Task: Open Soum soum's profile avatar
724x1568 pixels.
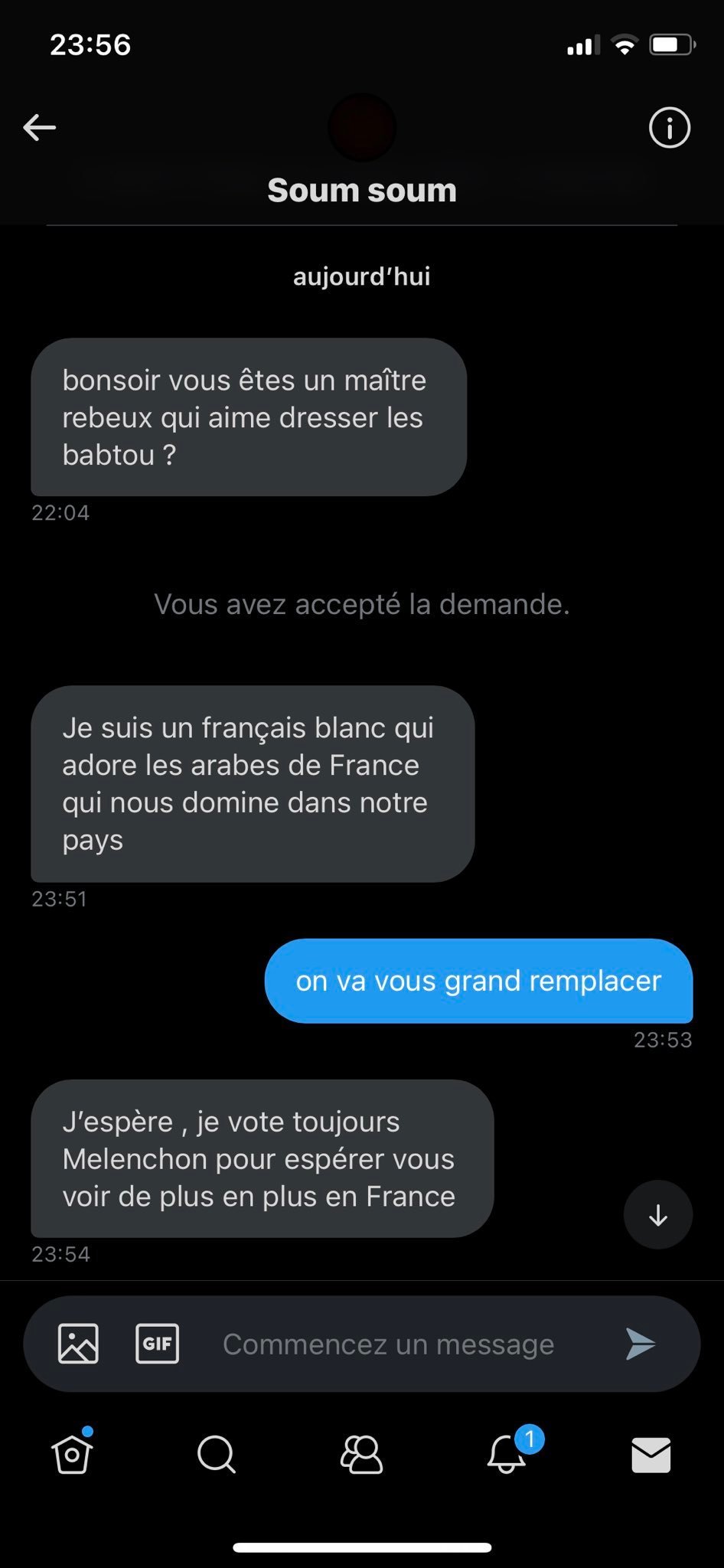Action: click(x=362, y=127)
